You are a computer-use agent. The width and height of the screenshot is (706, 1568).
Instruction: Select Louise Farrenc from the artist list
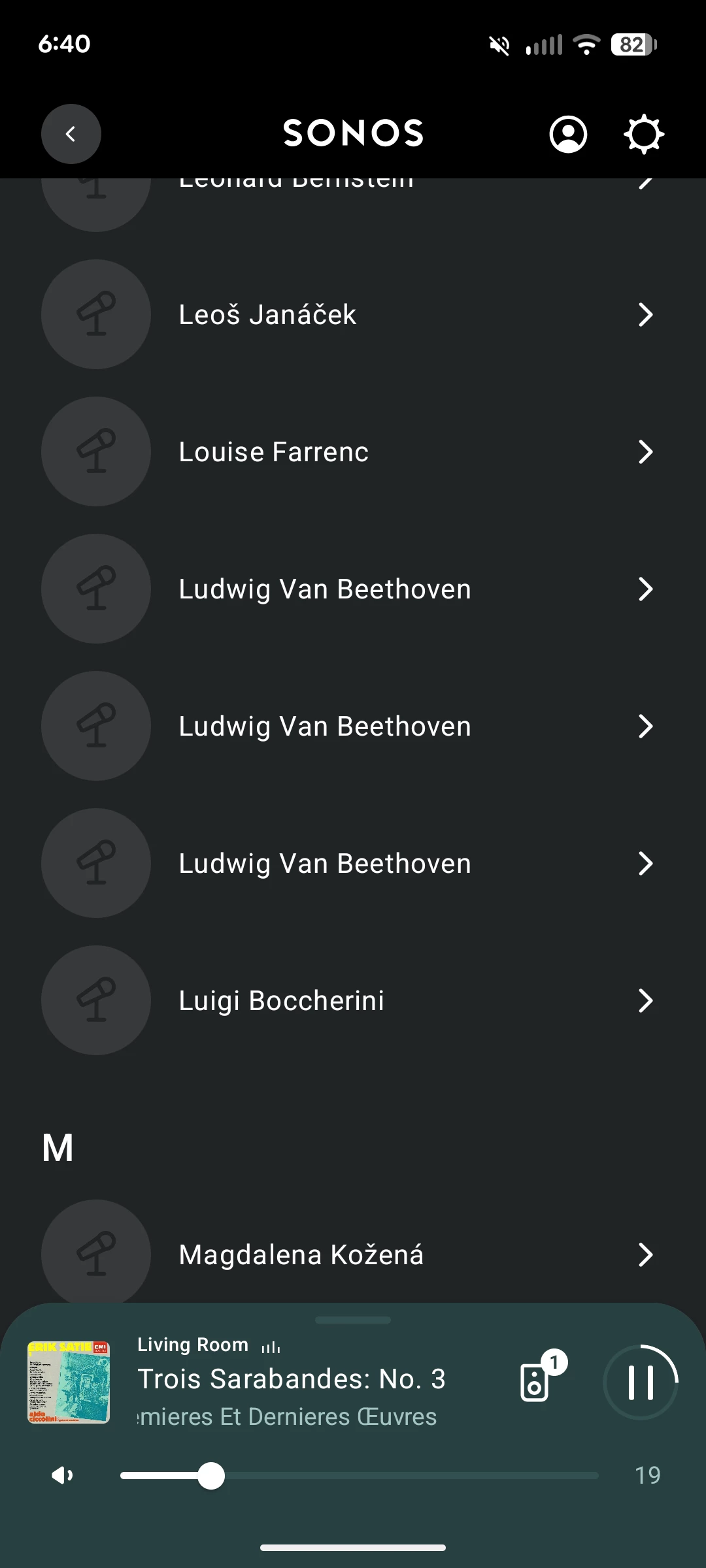click(x=353, y=451)
